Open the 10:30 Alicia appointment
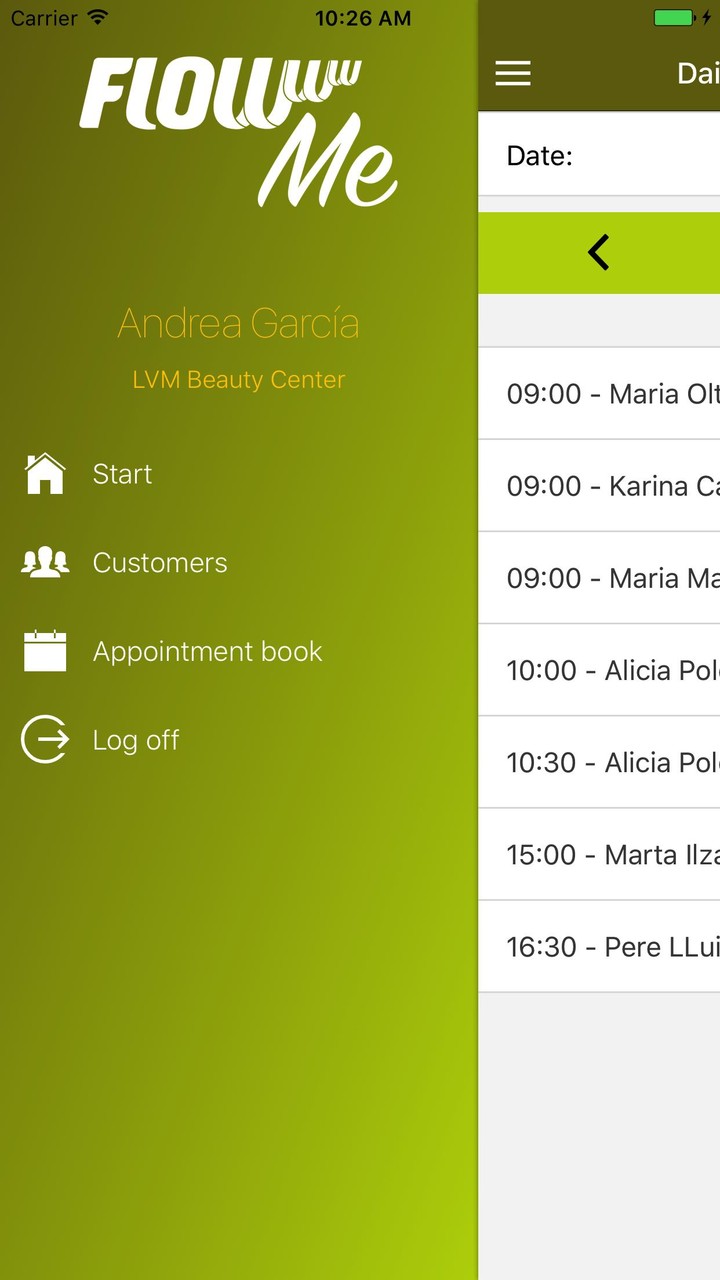This screenshot has height=1280, width=720. coord(610,762)
